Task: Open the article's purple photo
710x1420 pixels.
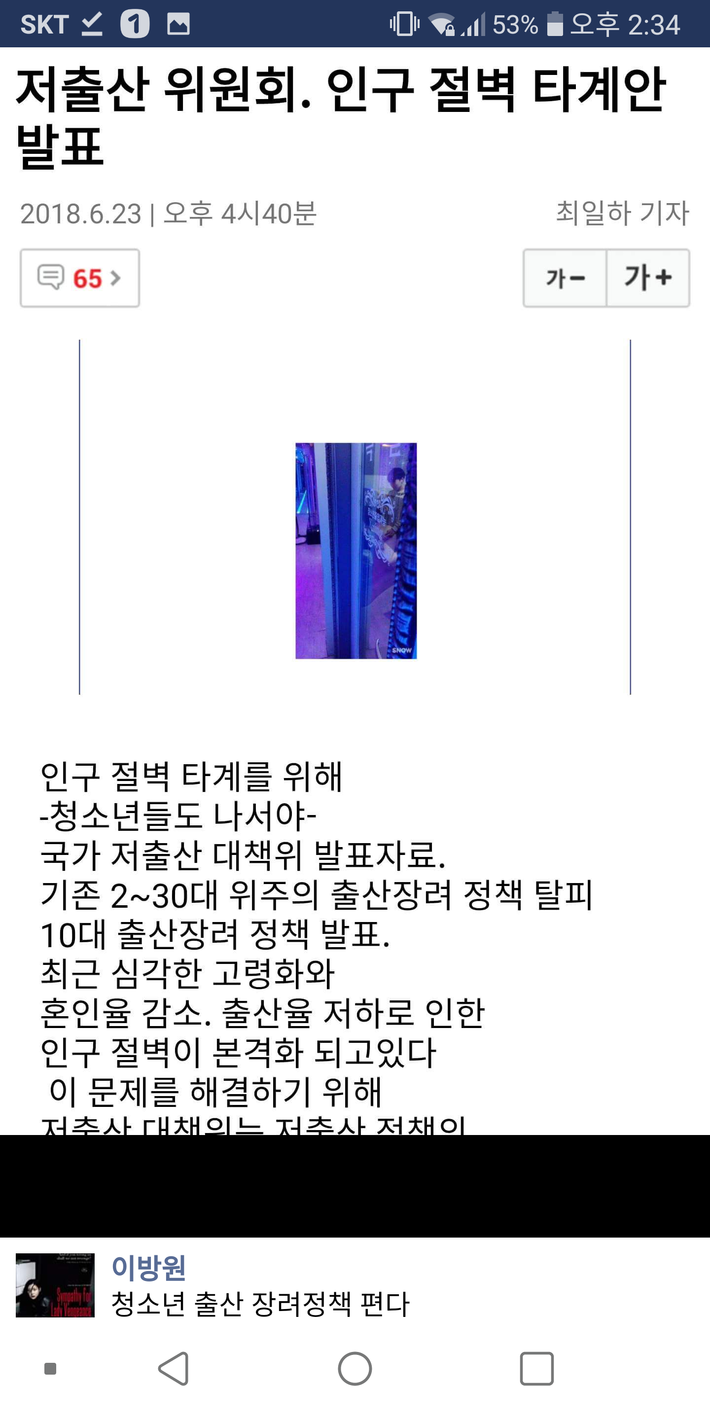Action: (355, 550)
